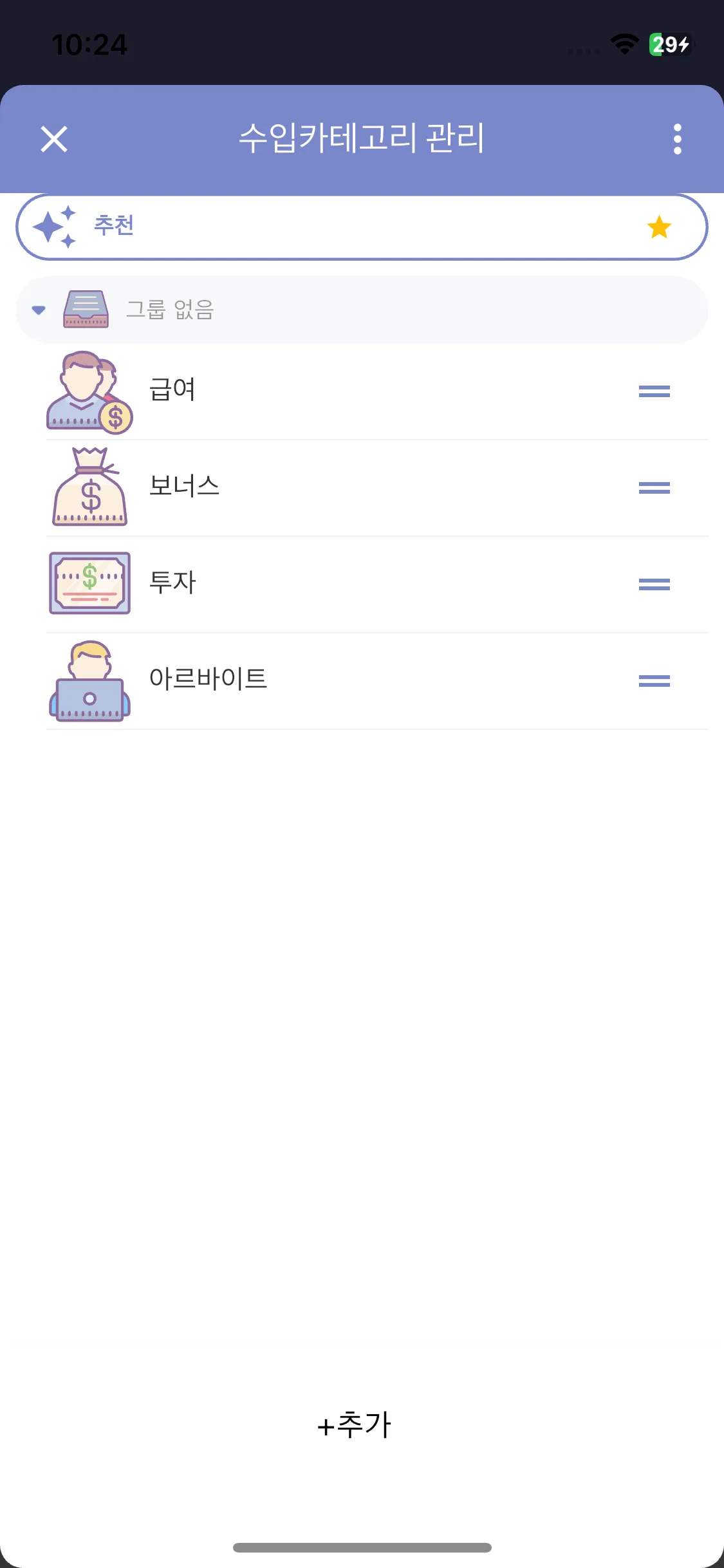Grab the drag handle next to 아르바이트
This screenshot has height=1568, width=724.
pos(654,680)
